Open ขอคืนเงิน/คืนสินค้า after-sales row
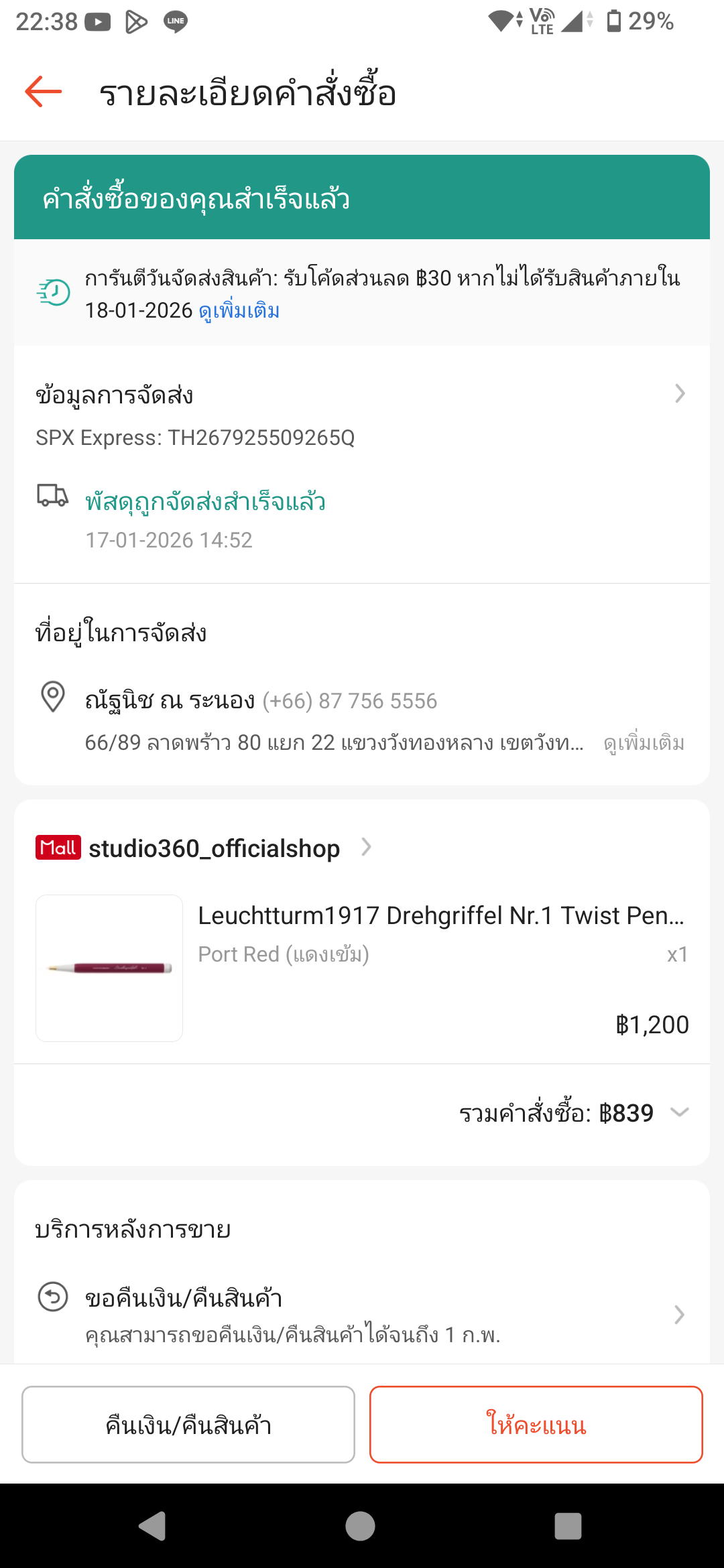 click(362, 1315)
